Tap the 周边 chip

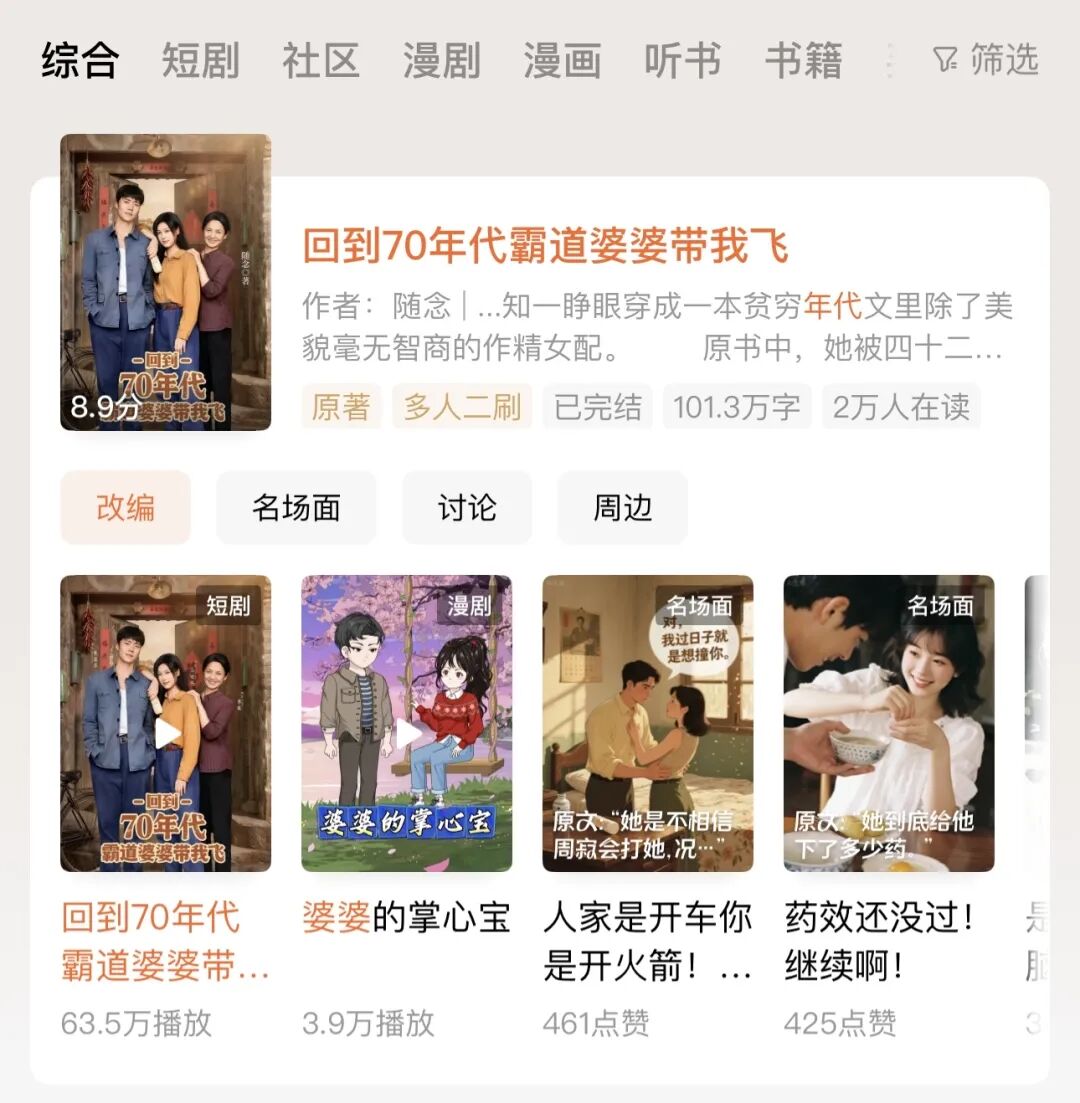click(622, 508)
